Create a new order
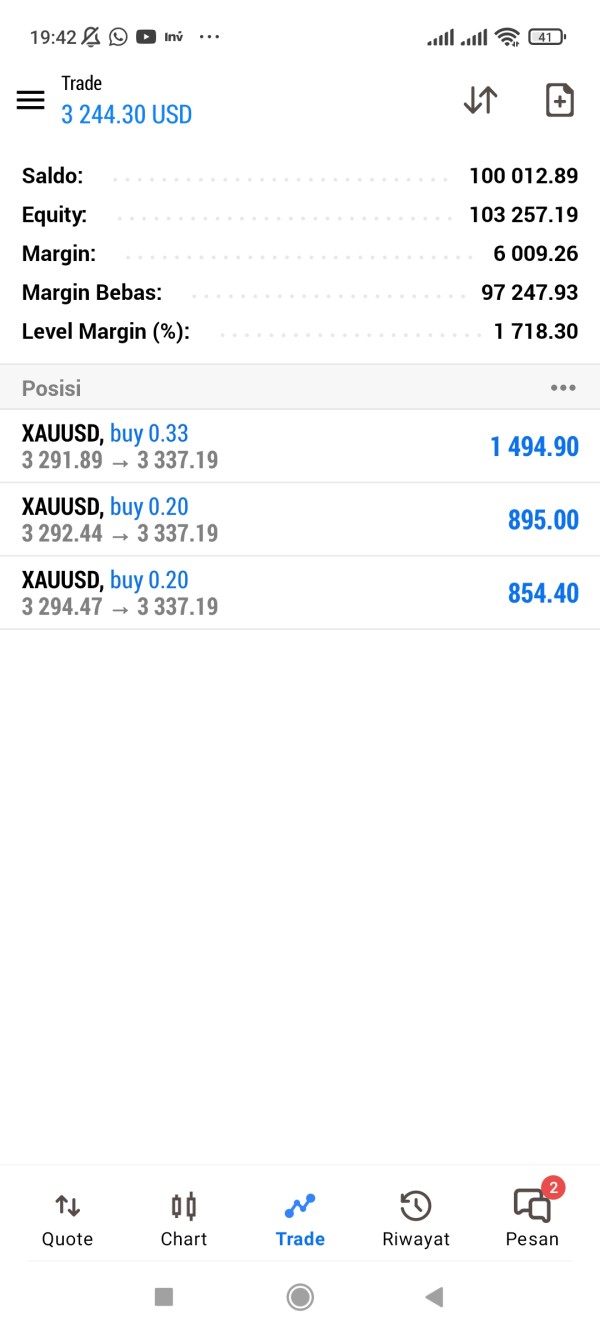Viewport: 600px width, 1333px height. click(559, 100)
